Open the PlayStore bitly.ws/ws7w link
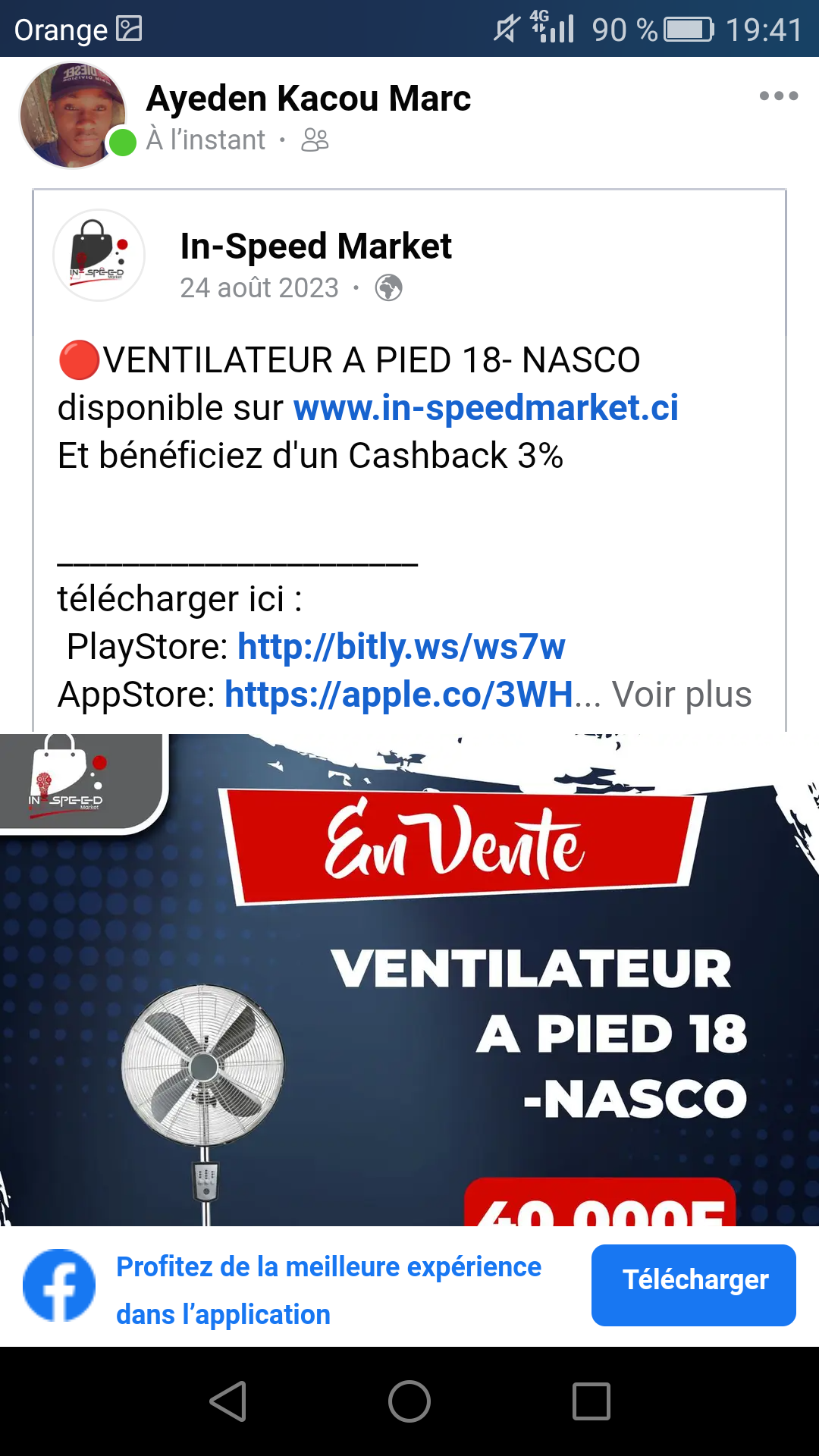The height and width of the screenshot is (1456, 819). click(401, 647)
